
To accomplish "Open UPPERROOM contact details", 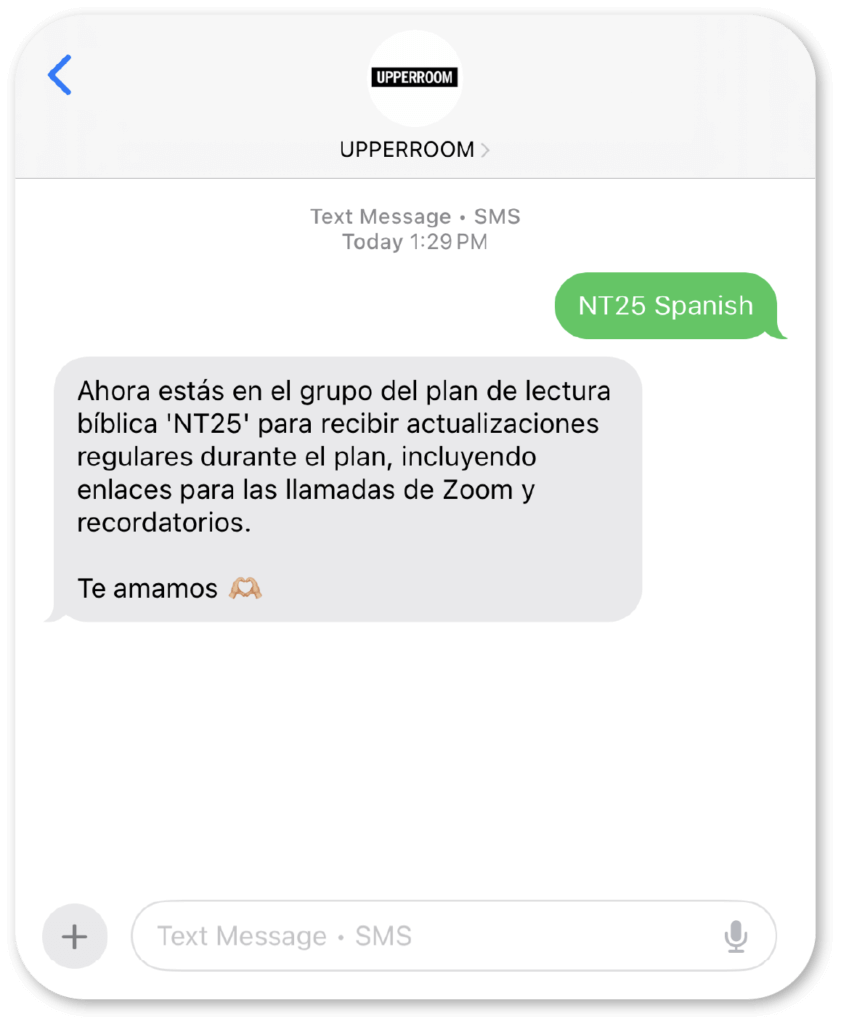I will coord(414,150).
